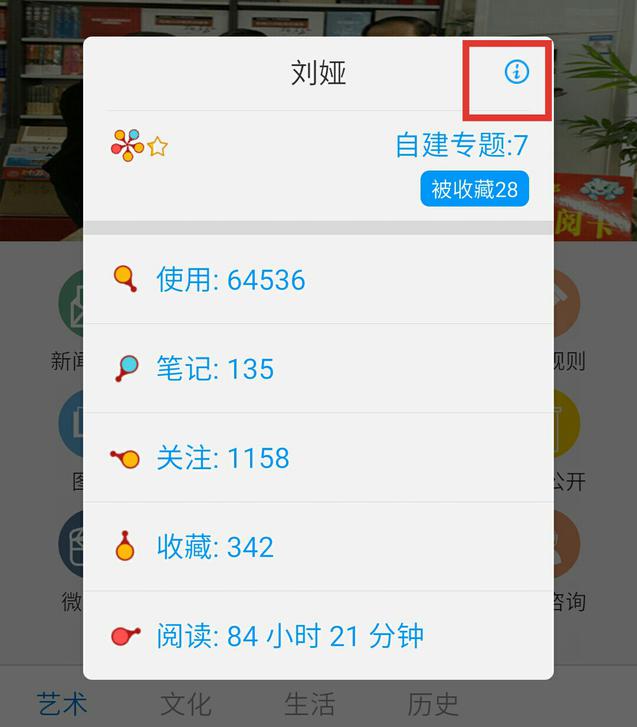The height and width of the screenshot is (727, 637).
Task: Tap the 被收藏28 badge
Action: [x=474, y=189]
